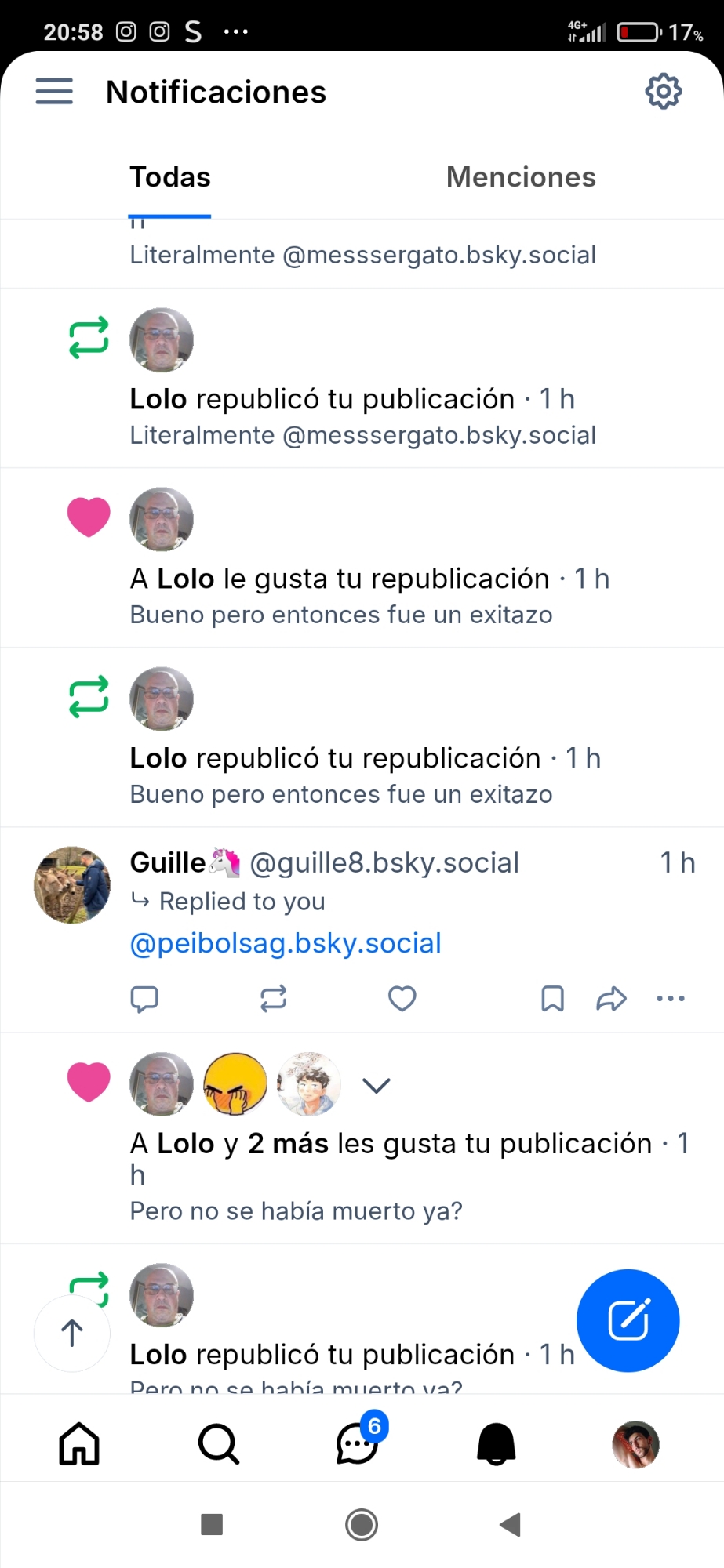Go back with system back button
The width and height of the screenshot is (724, 1568).
tap(510, 1525)
